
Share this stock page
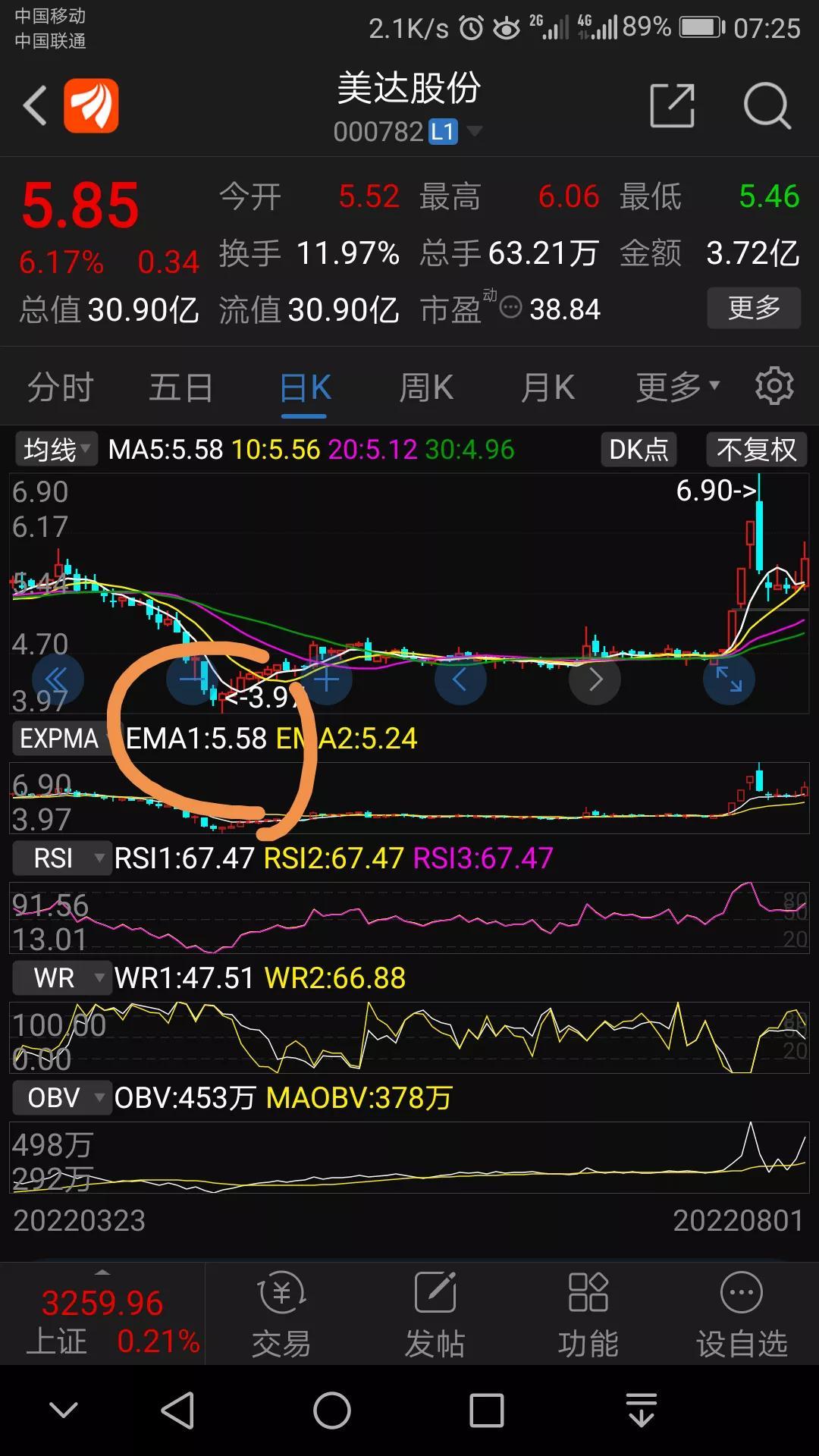(672, 105)
